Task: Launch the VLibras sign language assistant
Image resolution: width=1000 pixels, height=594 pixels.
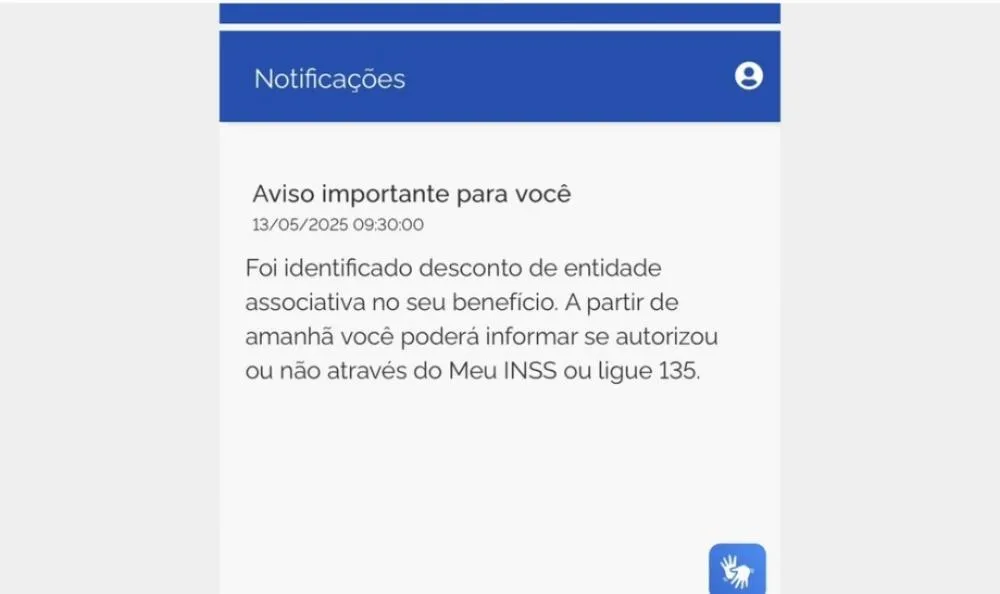Action: pos(737,569)
